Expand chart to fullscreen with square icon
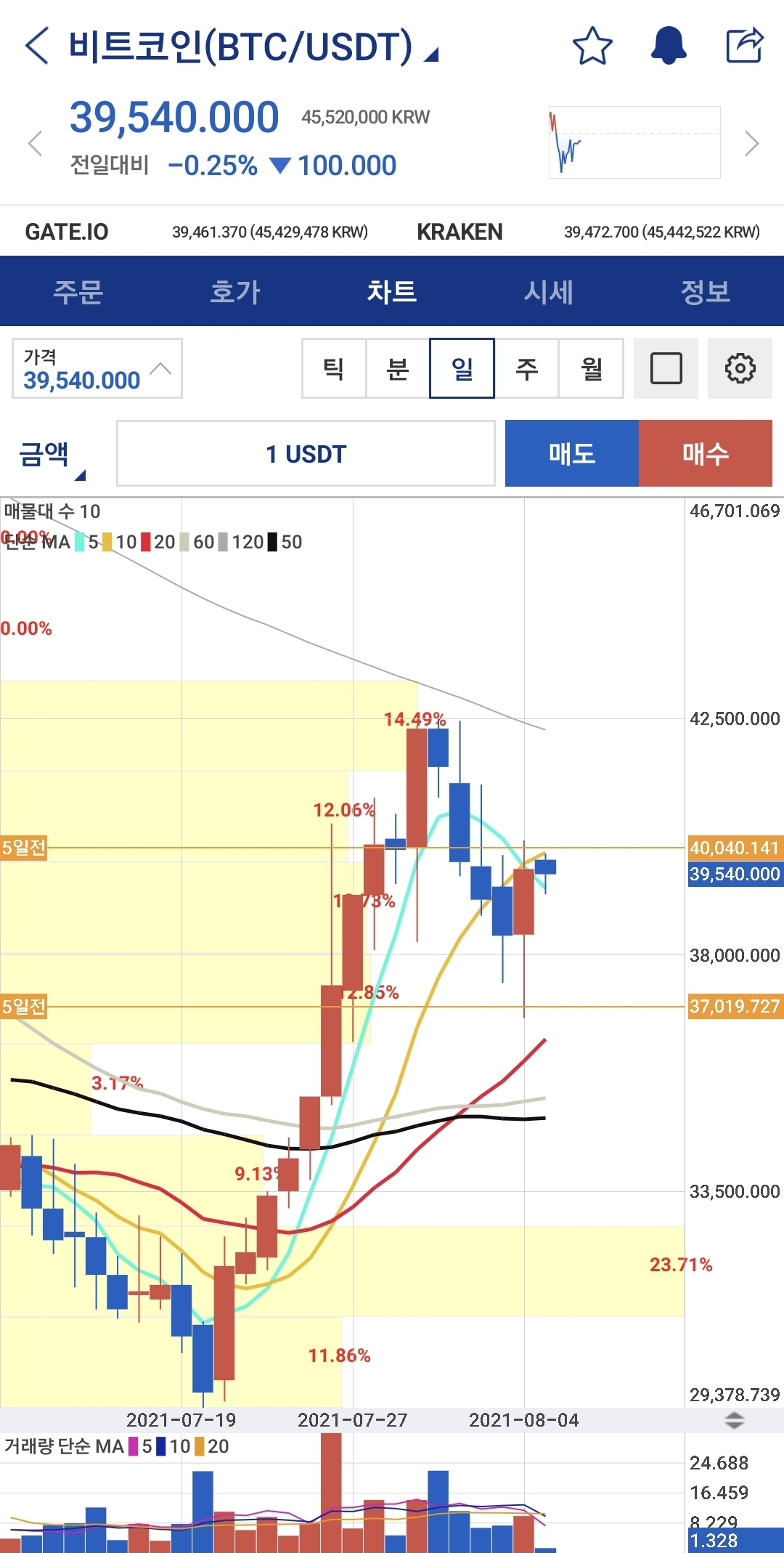784x1553 pixels. tap(666, 368)
